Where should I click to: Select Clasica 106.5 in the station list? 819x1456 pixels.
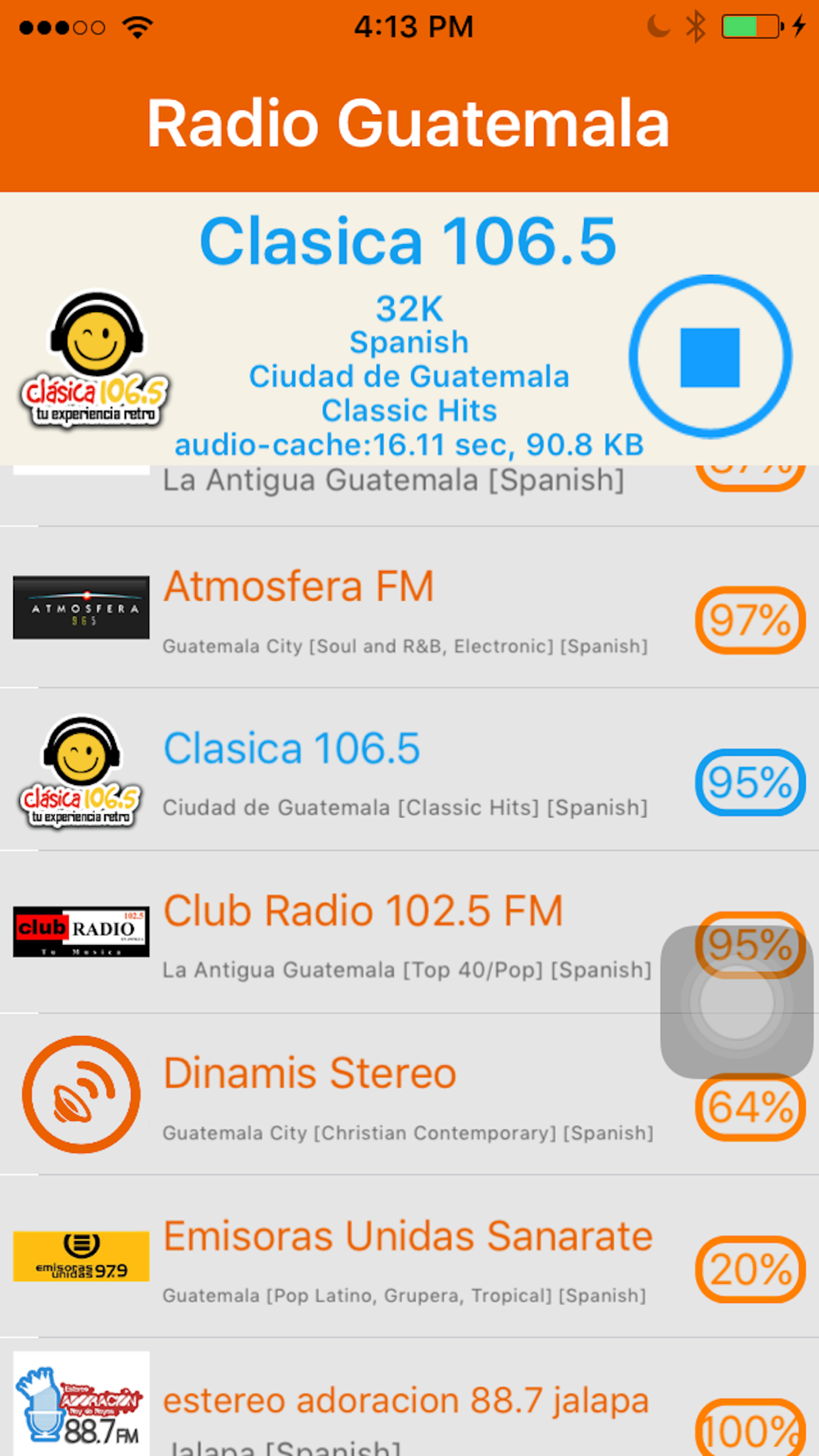(x=409, y=770)
